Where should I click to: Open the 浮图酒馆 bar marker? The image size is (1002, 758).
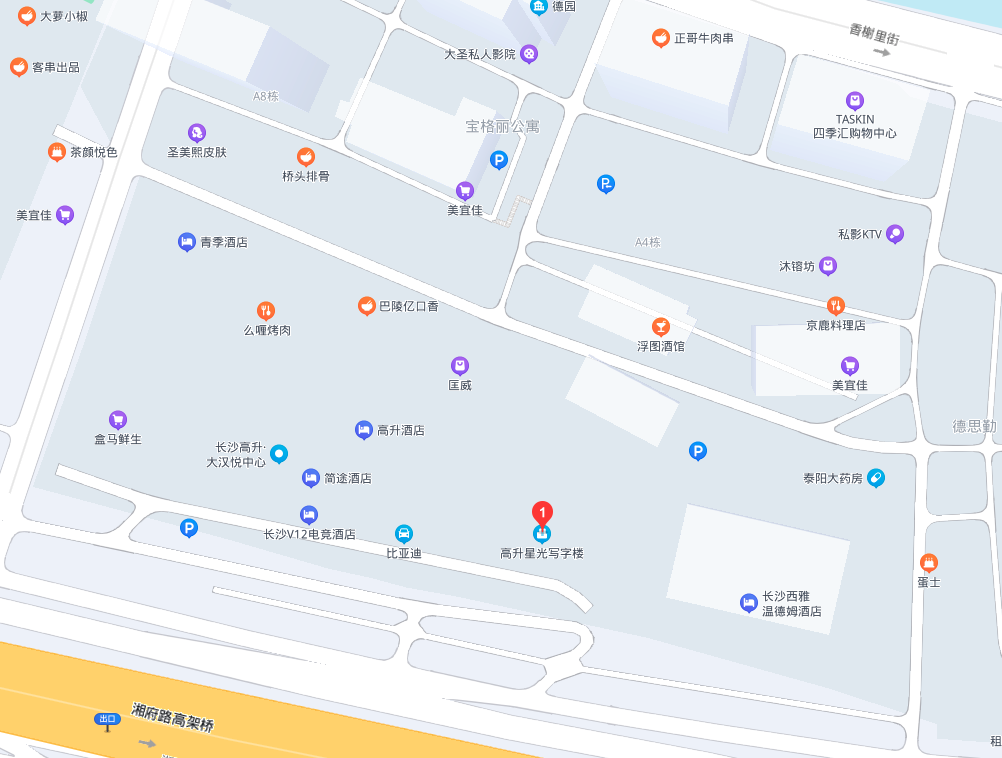pyautogui.click(x=660, y=327)
